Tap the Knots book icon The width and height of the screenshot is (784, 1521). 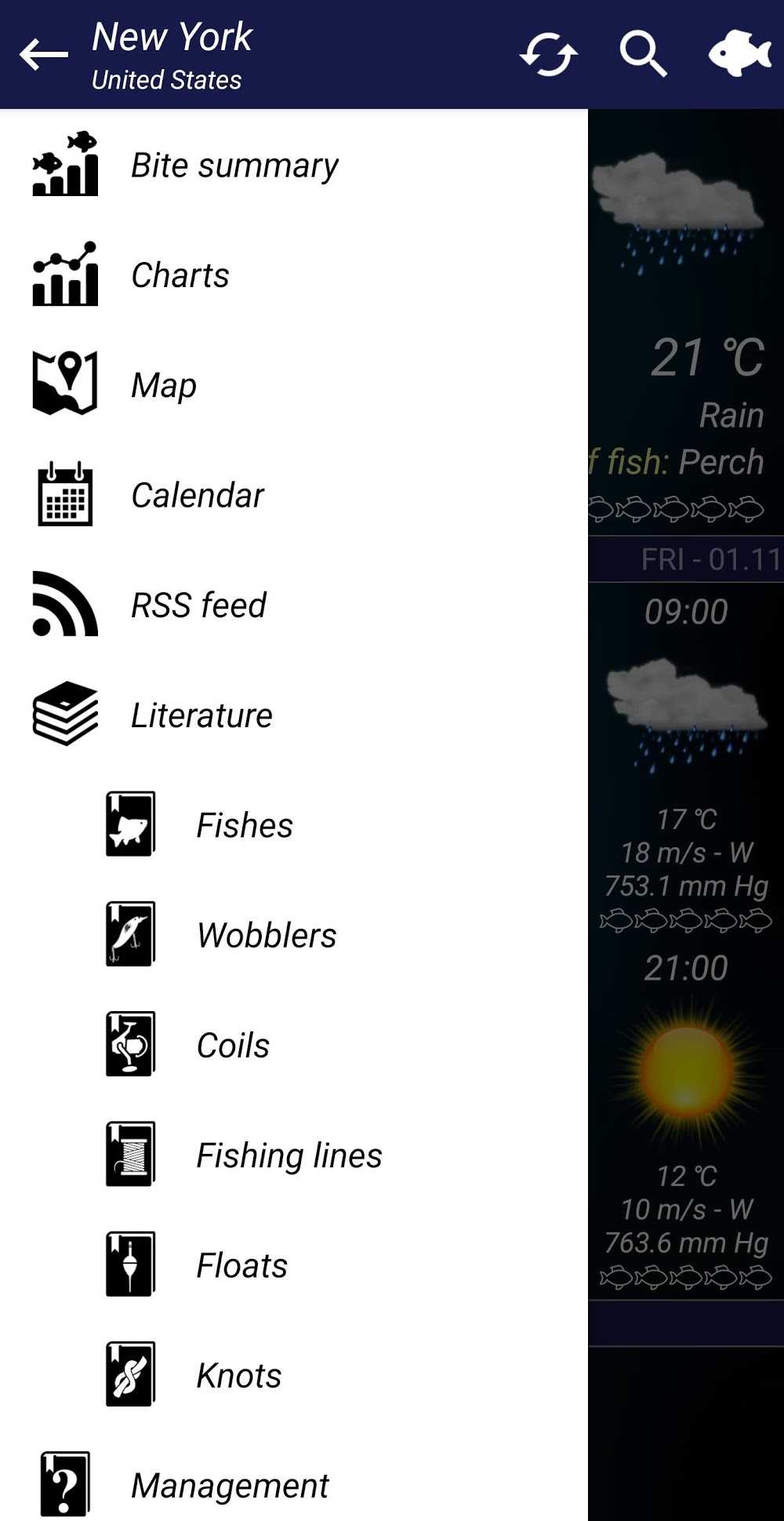pos(129,1374)
